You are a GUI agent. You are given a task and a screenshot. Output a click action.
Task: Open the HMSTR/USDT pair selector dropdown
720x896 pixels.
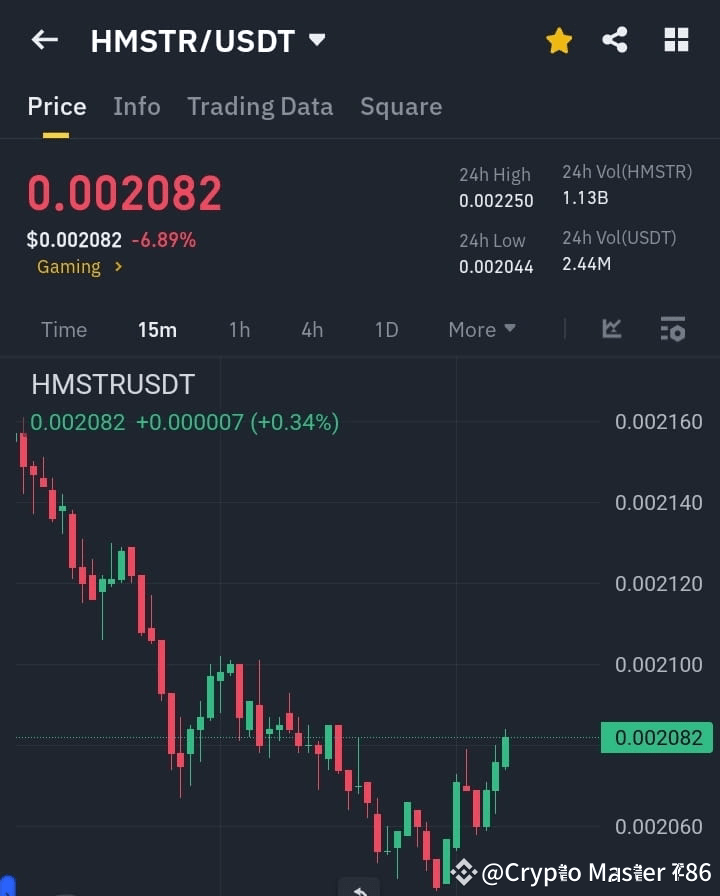pos(317,40)
